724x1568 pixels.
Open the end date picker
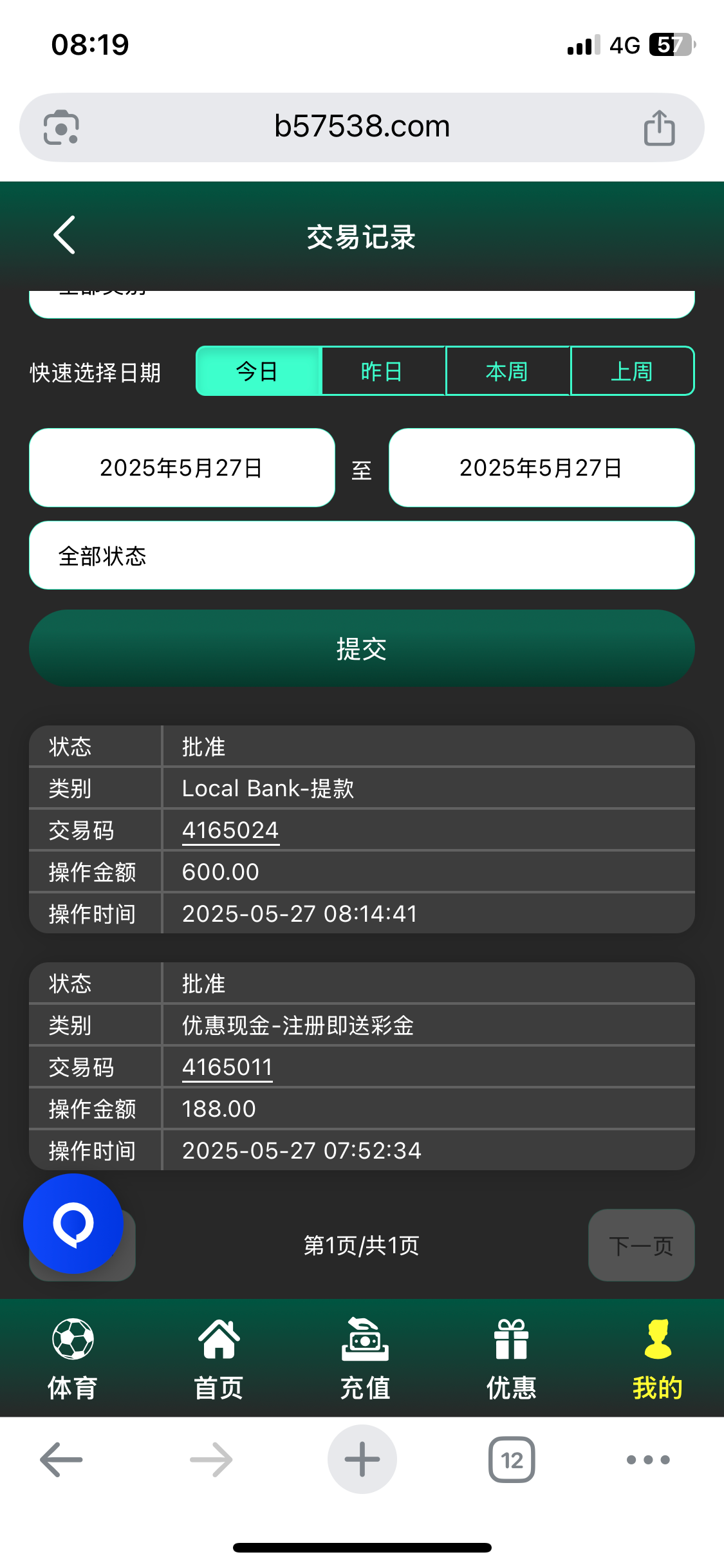[541, 468]
